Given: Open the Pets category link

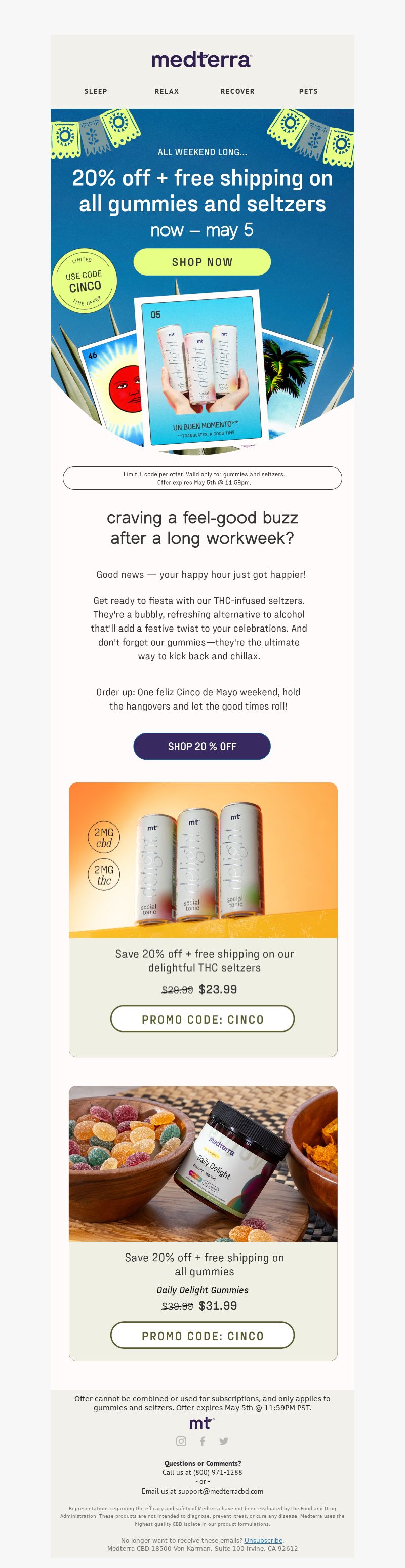Looking at the screenshot, I should pyautogui.click(x=308, y=91).
